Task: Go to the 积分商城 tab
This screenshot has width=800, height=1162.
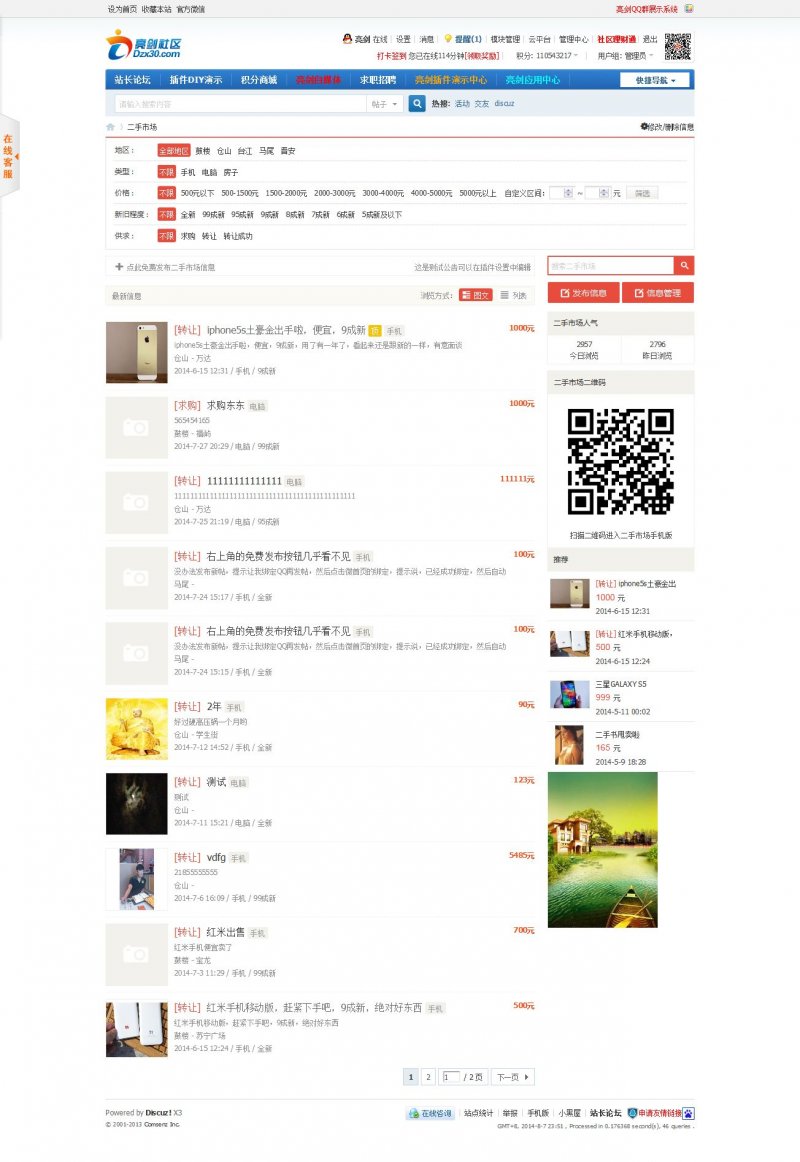Action: (258, 80)
